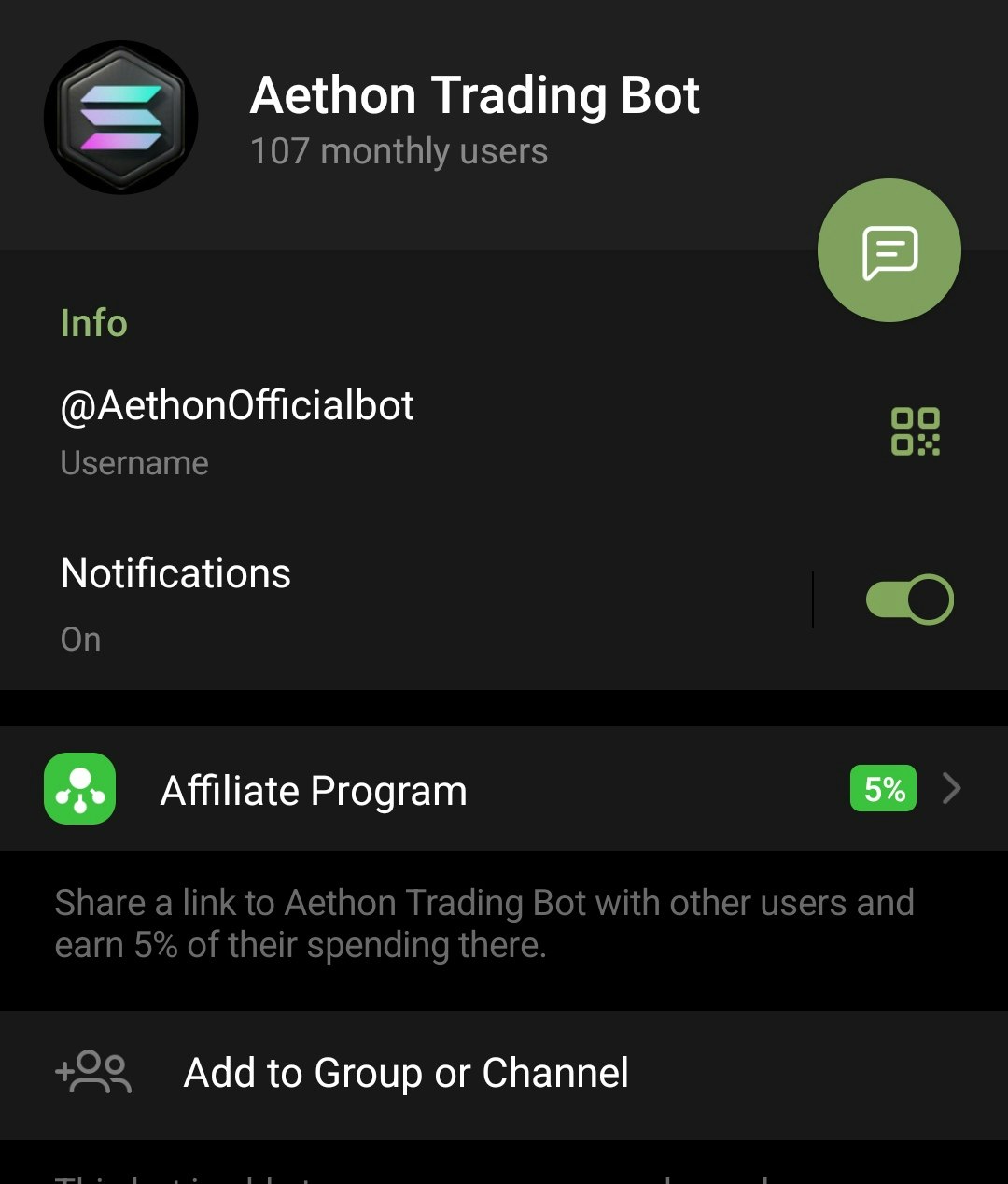1008x1184 pixels.
Task: Open the Affiliate Program row
Action: pos(504,790)
